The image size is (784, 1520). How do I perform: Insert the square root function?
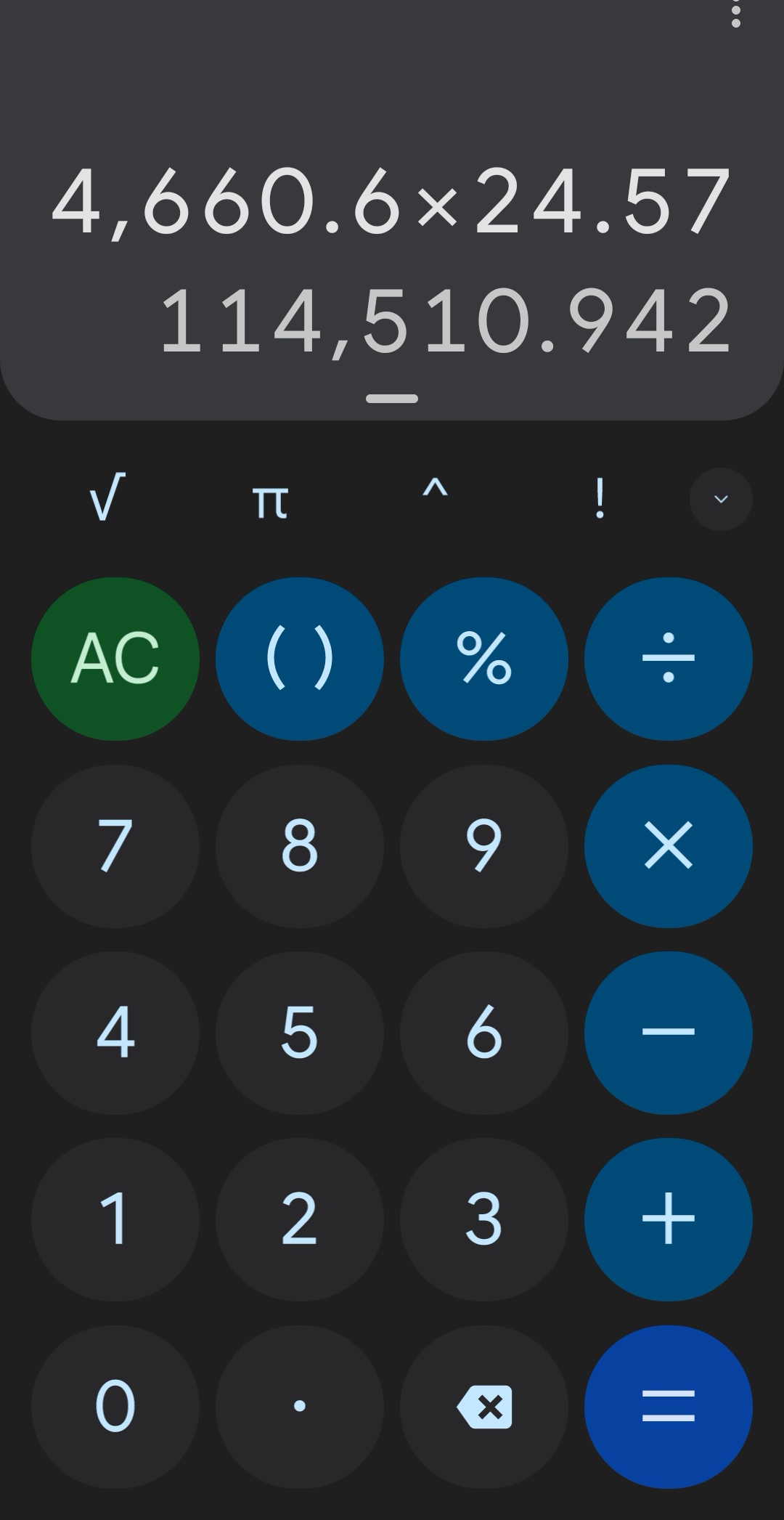(x=107, y=498)
